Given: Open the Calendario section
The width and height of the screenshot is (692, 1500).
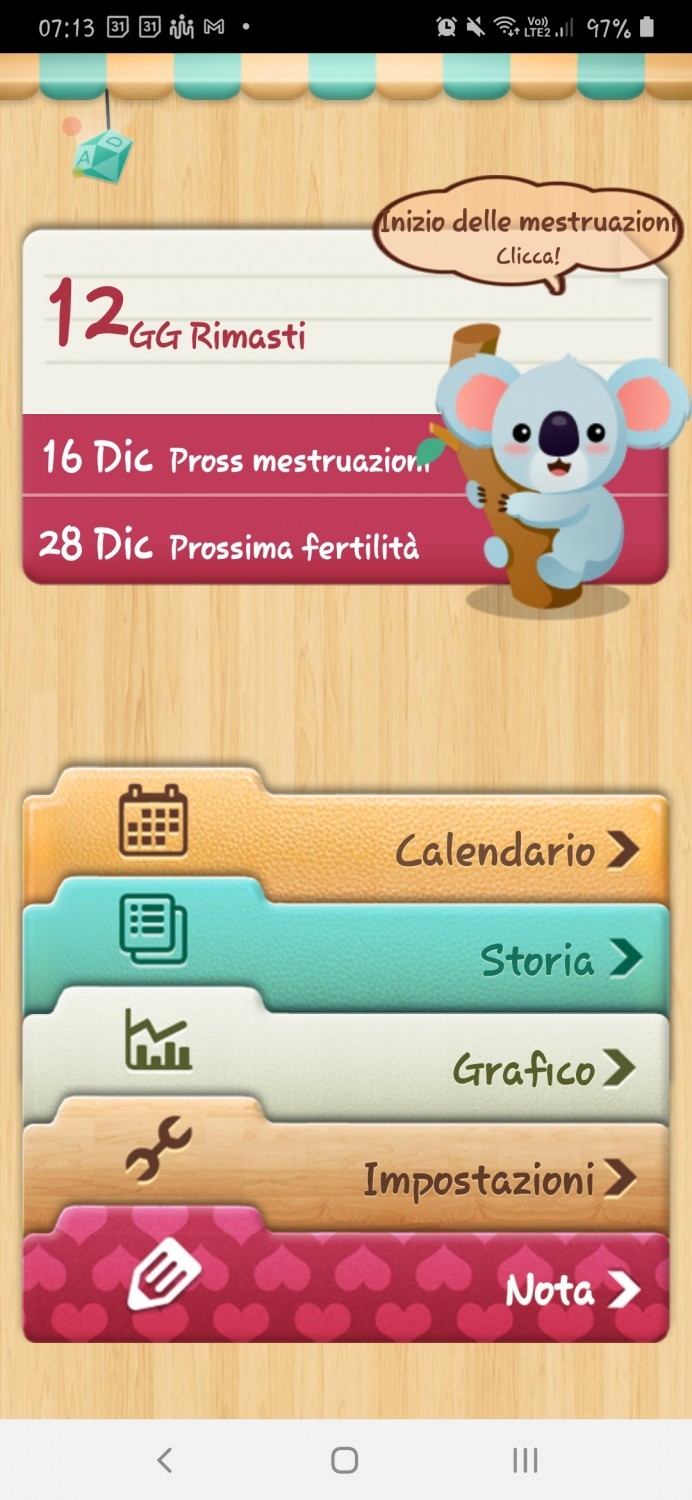Looking at the screenshot, I should 345,846.
